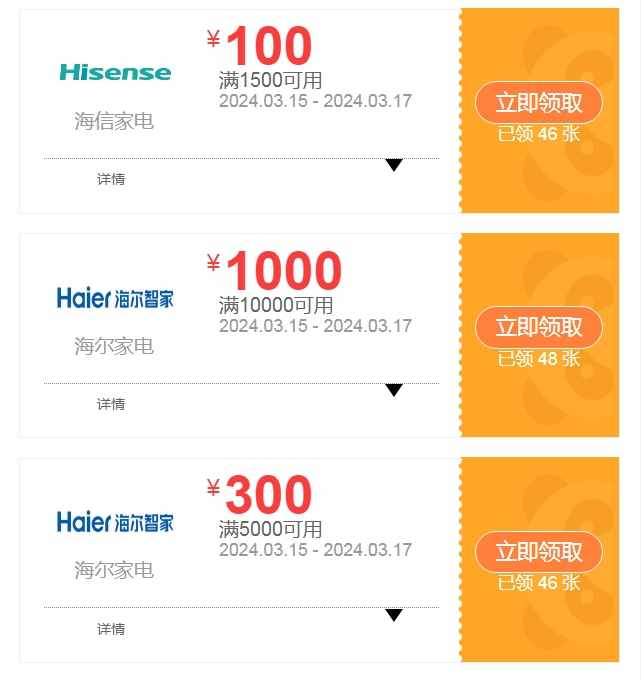Claim the Haier ¥1000 coupon
641x679 pixels.
click(x=538, y=327)
